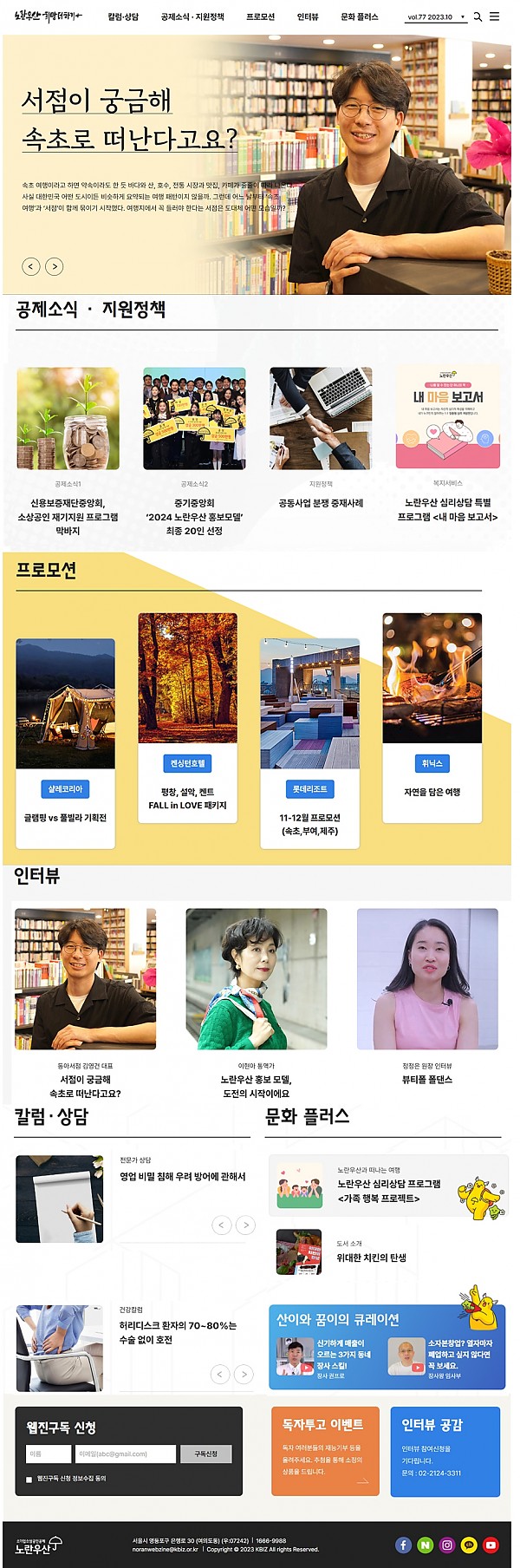Enter email for webzine subscription

tap(127, 1454)
